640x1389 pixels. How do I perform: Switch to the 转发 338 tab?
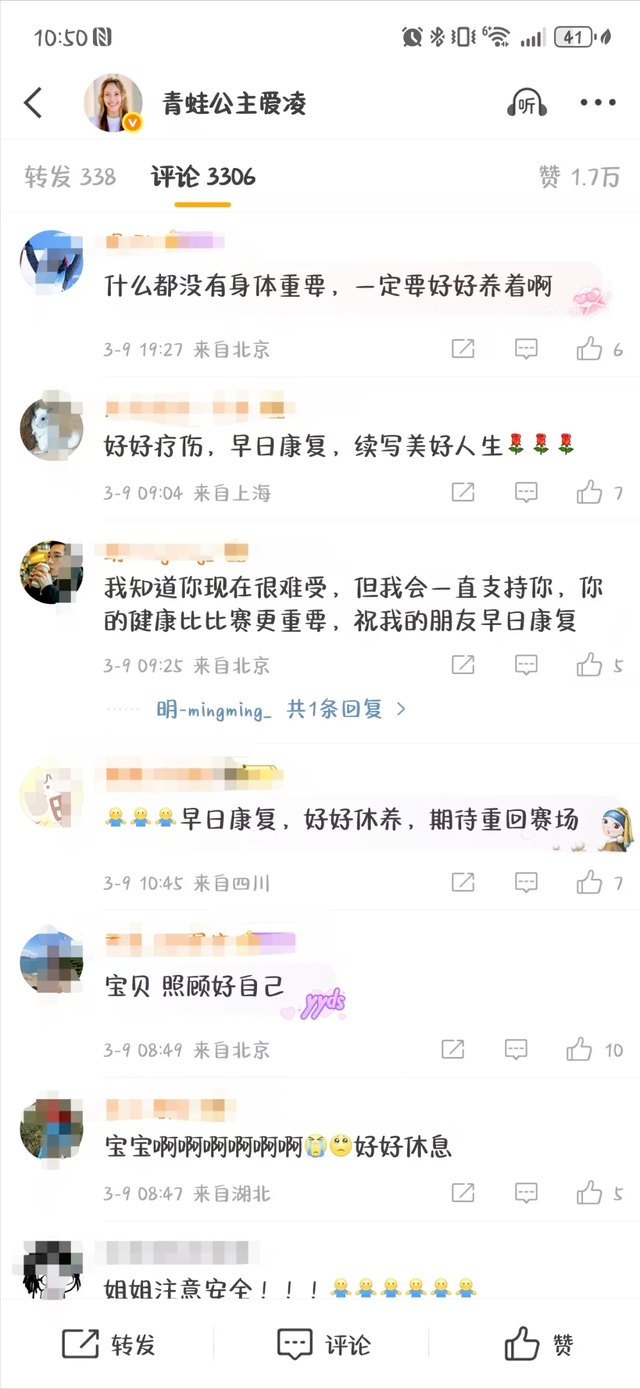pos(70,178)
